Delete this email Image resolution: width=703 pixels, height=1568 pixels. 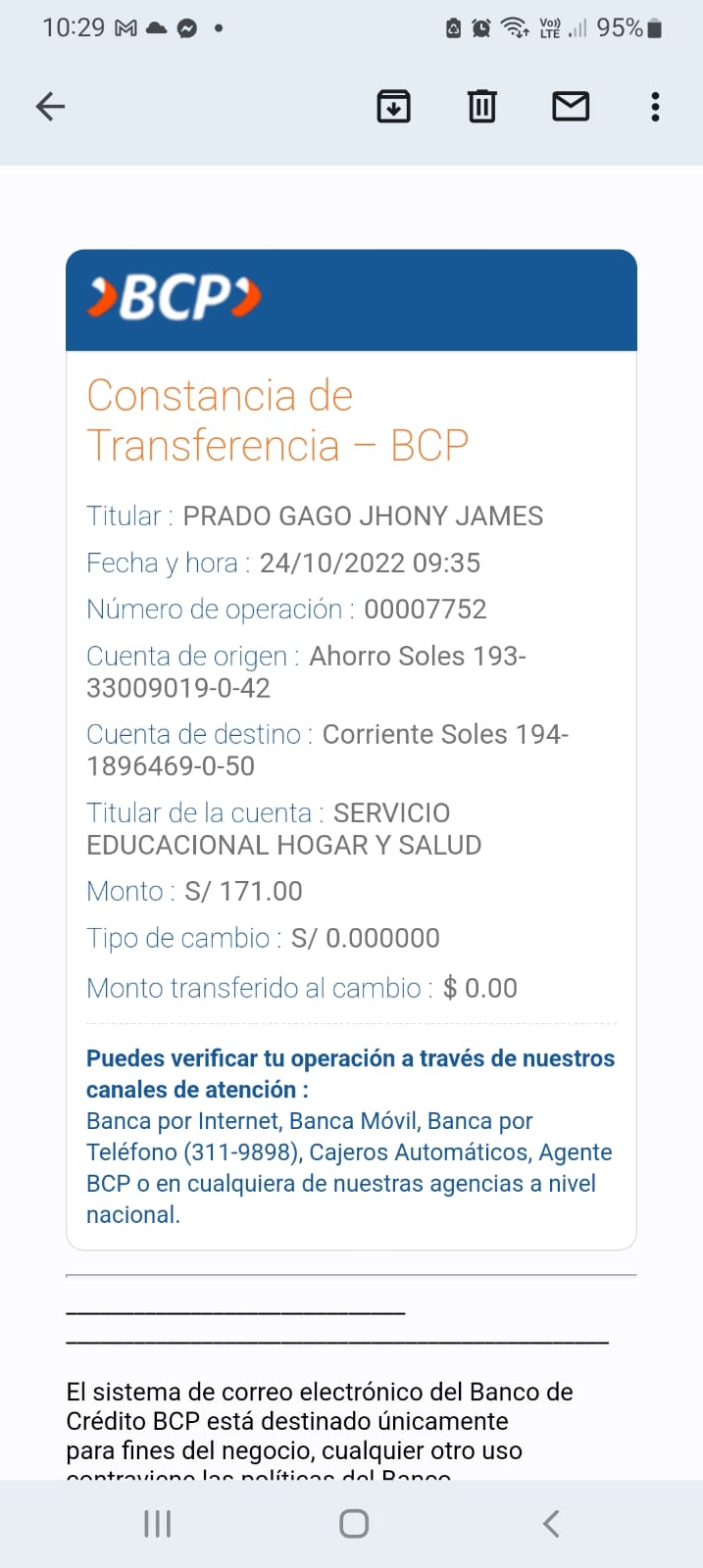pyautogui.click(x=481, y=106)
